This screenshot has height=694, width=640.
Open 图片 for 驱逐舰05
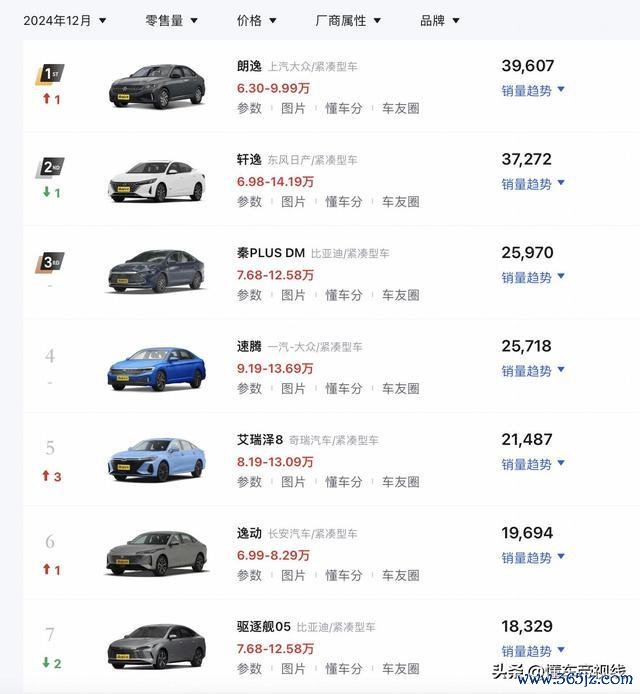coord(293,668)
